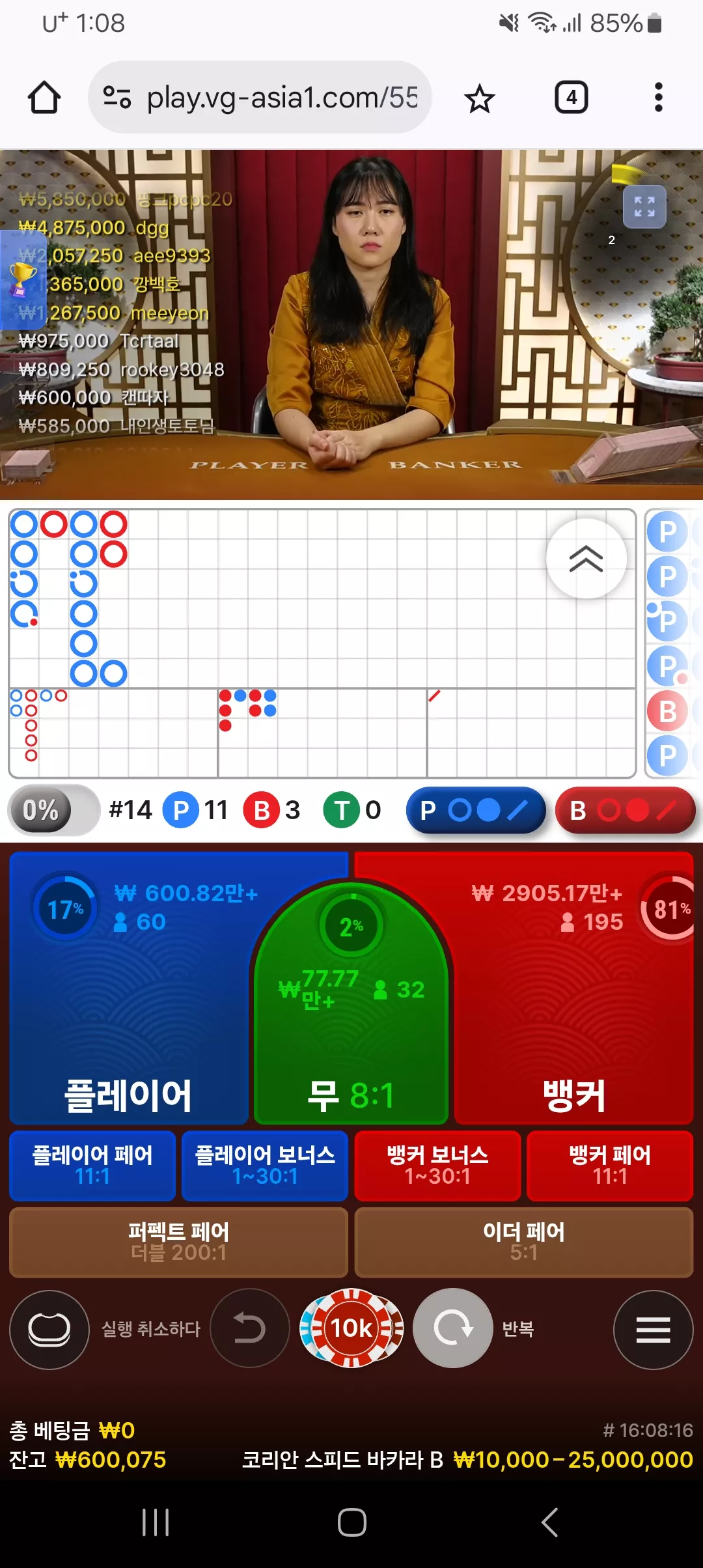Image resolution: width=703 pixels, height=1568 pixels.
Task: Select the 플레이어 보너스 side bet
Action: tap(265, 1166)
